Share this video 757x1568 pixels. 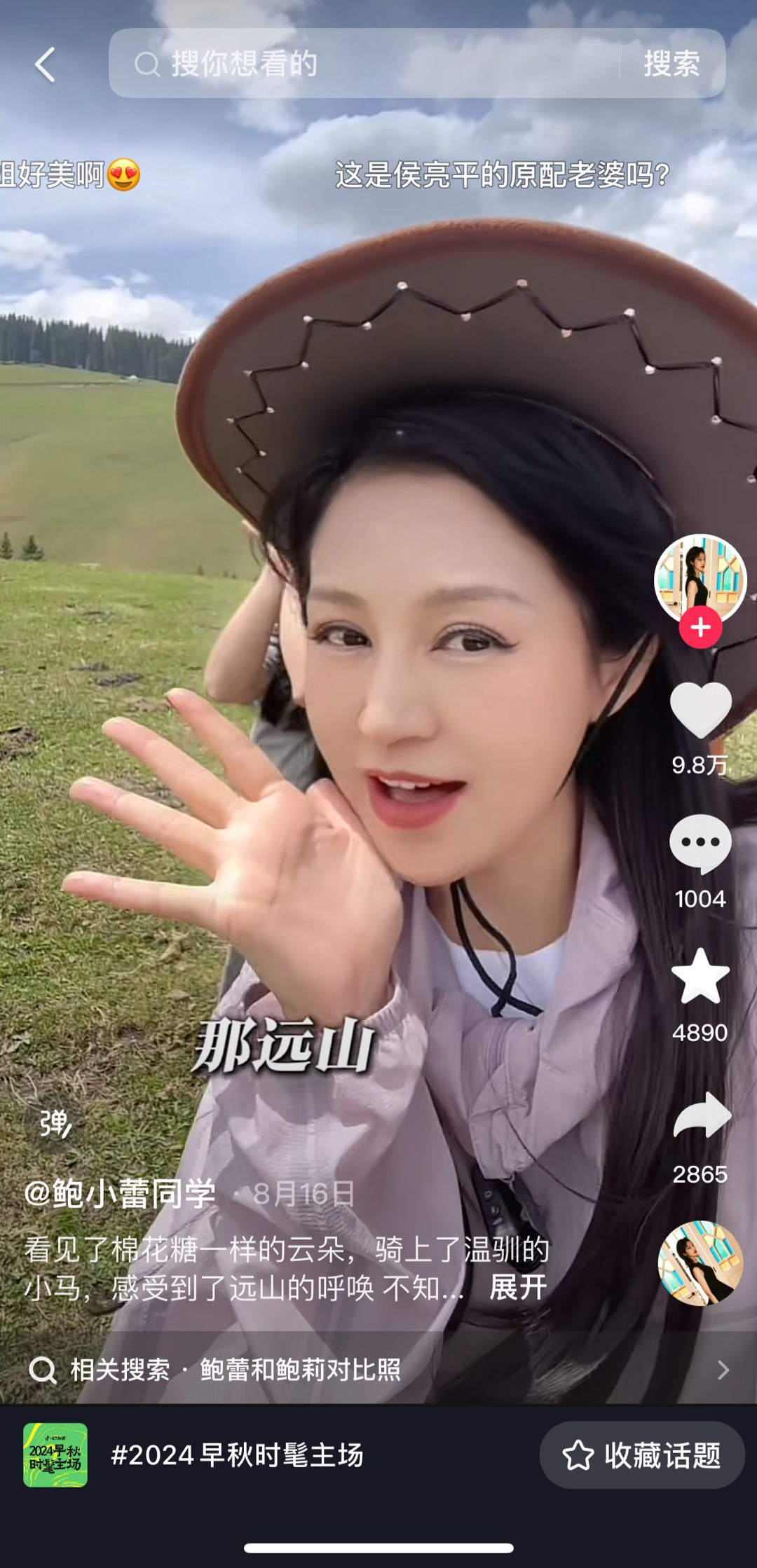[701, 1115]
